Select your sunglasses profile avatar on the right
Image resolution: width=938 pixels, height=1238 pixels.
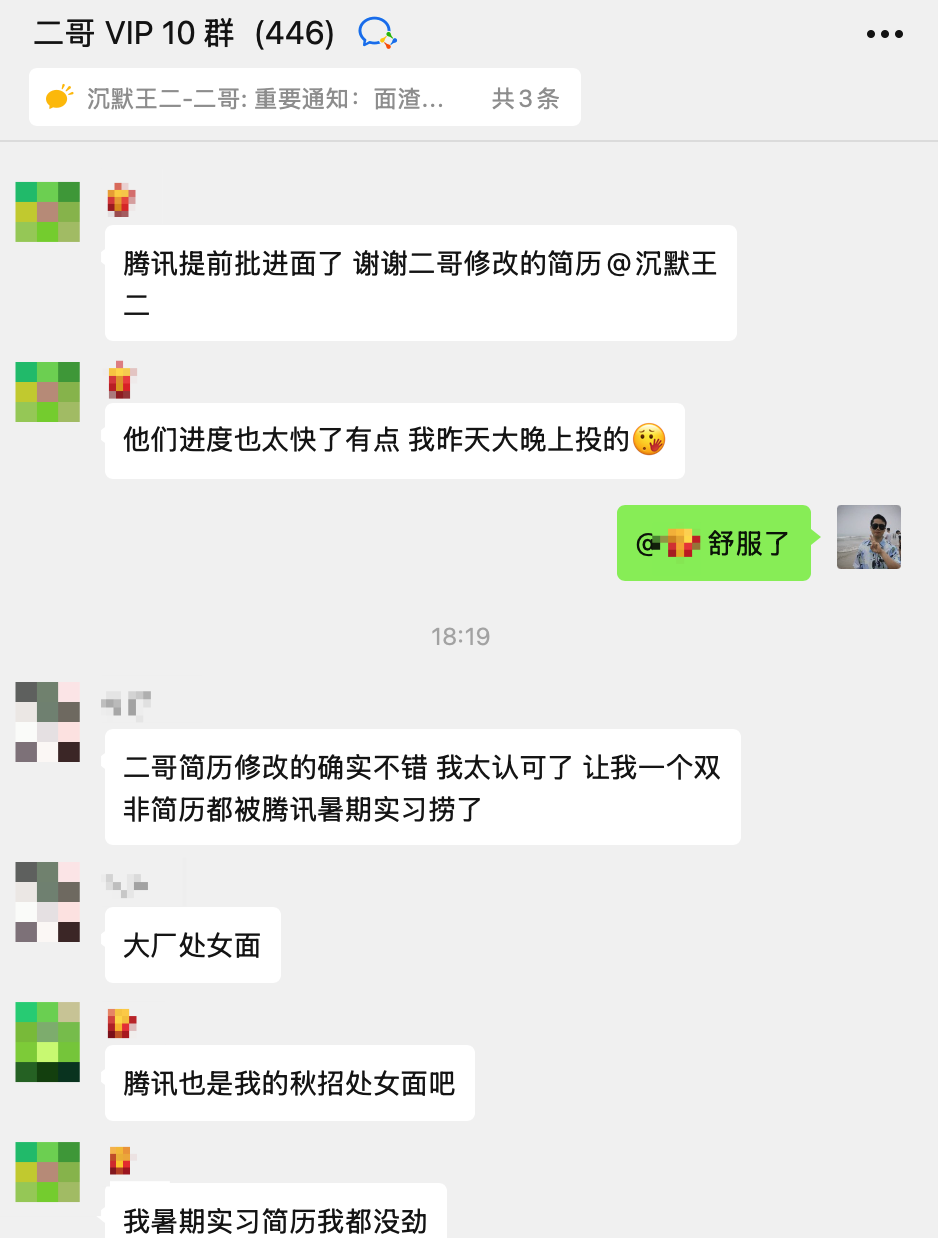pos(868,537)
